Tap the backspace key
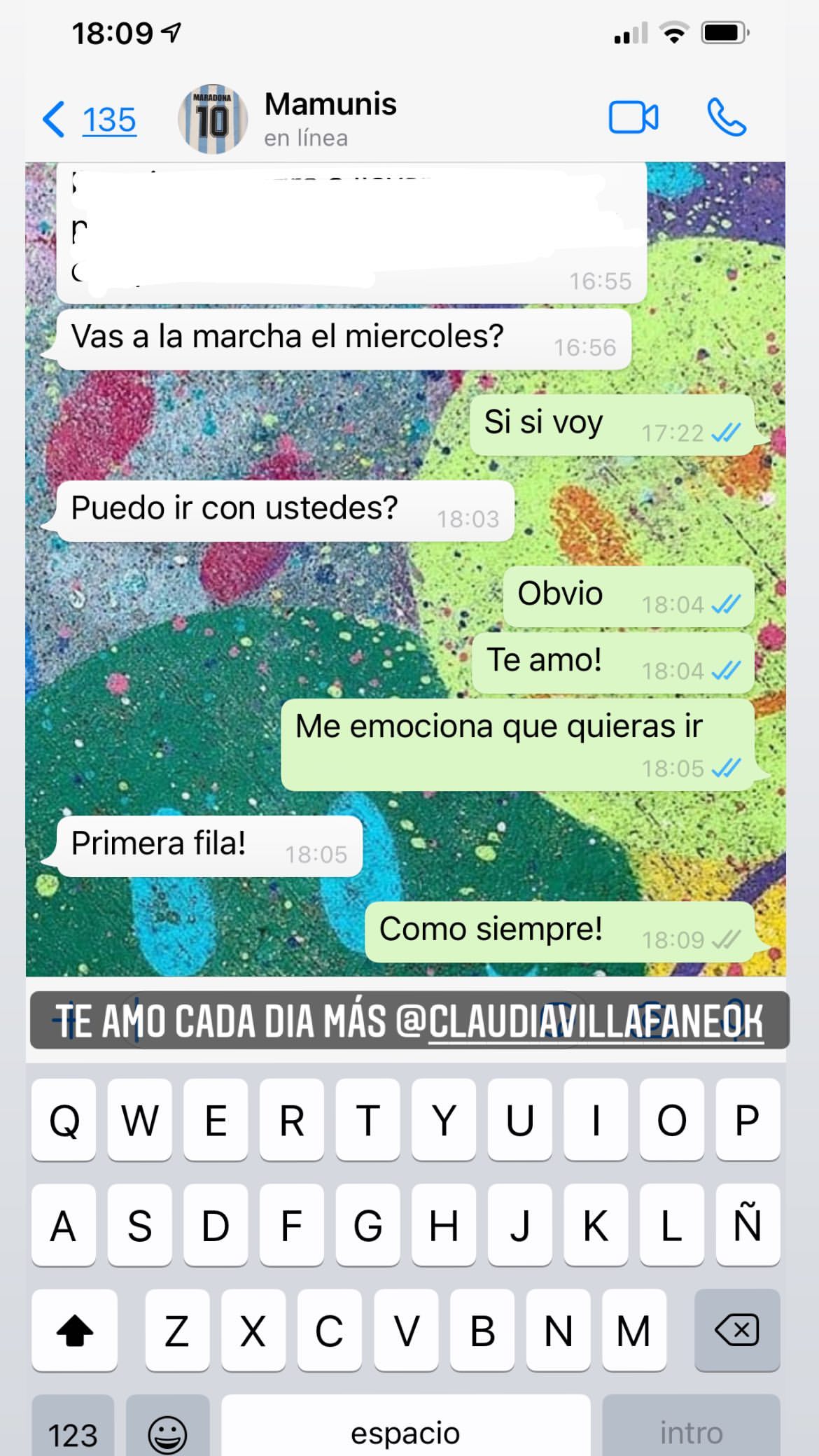This screenshot has width=819, height=1456. point(736,1330)
